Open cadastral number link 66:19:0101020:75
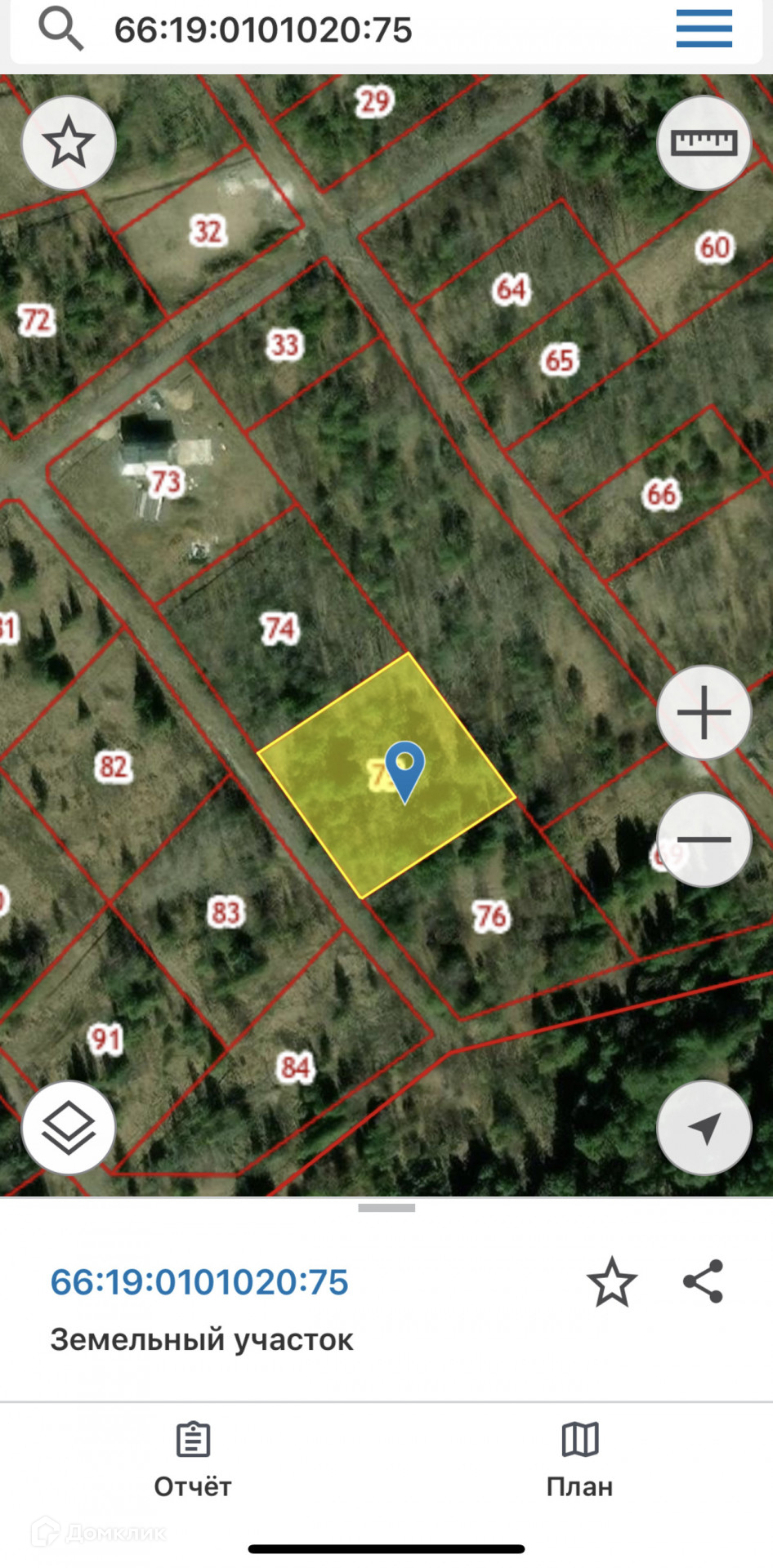773x1568 pixels. click(199, 1282)
